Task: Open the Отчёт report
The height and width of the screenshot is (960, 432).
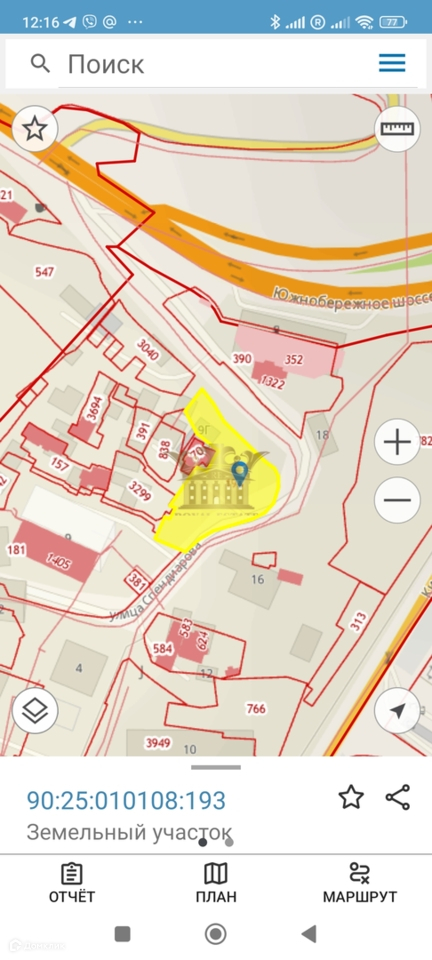Action: click(x=72, y=883)
